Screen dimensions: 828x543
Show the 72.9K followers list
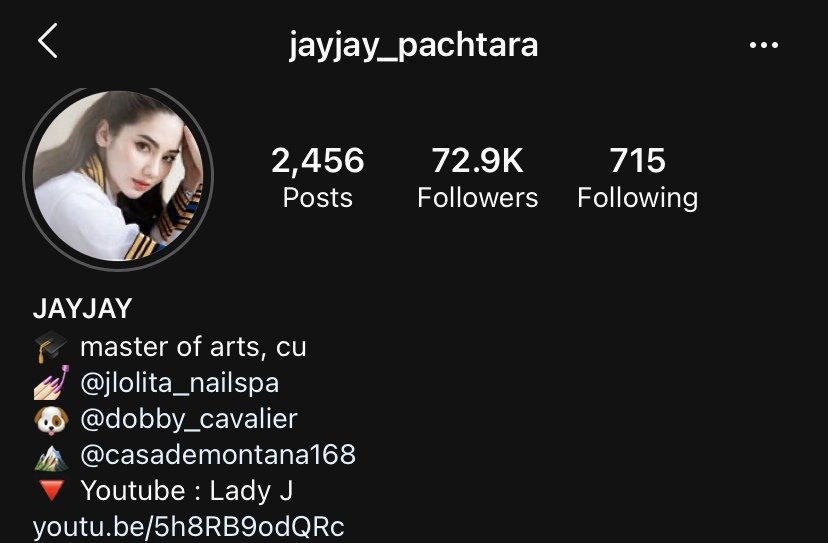(477, 177)
